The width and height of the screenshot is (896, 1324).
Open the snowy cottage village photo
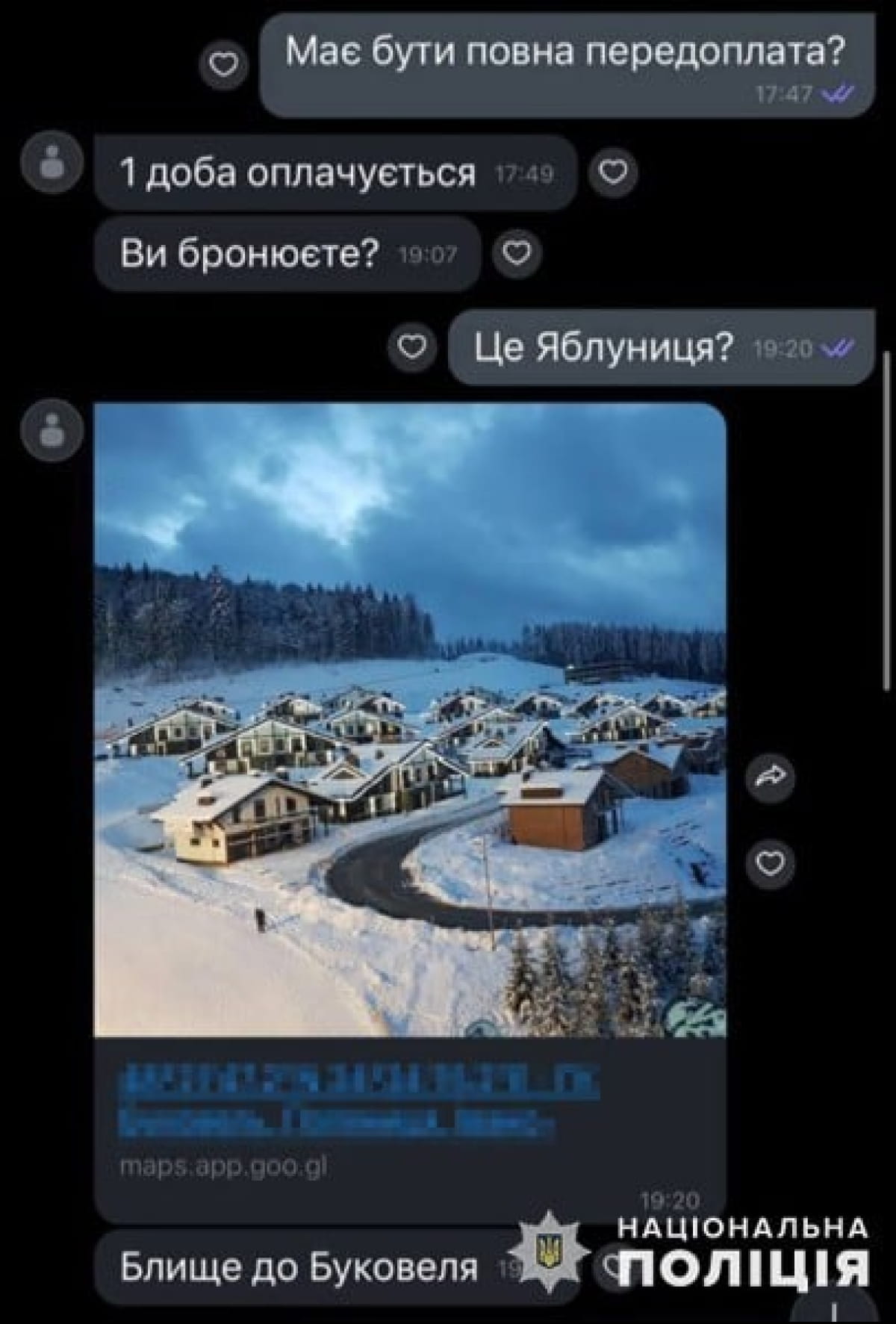point(410,721)
